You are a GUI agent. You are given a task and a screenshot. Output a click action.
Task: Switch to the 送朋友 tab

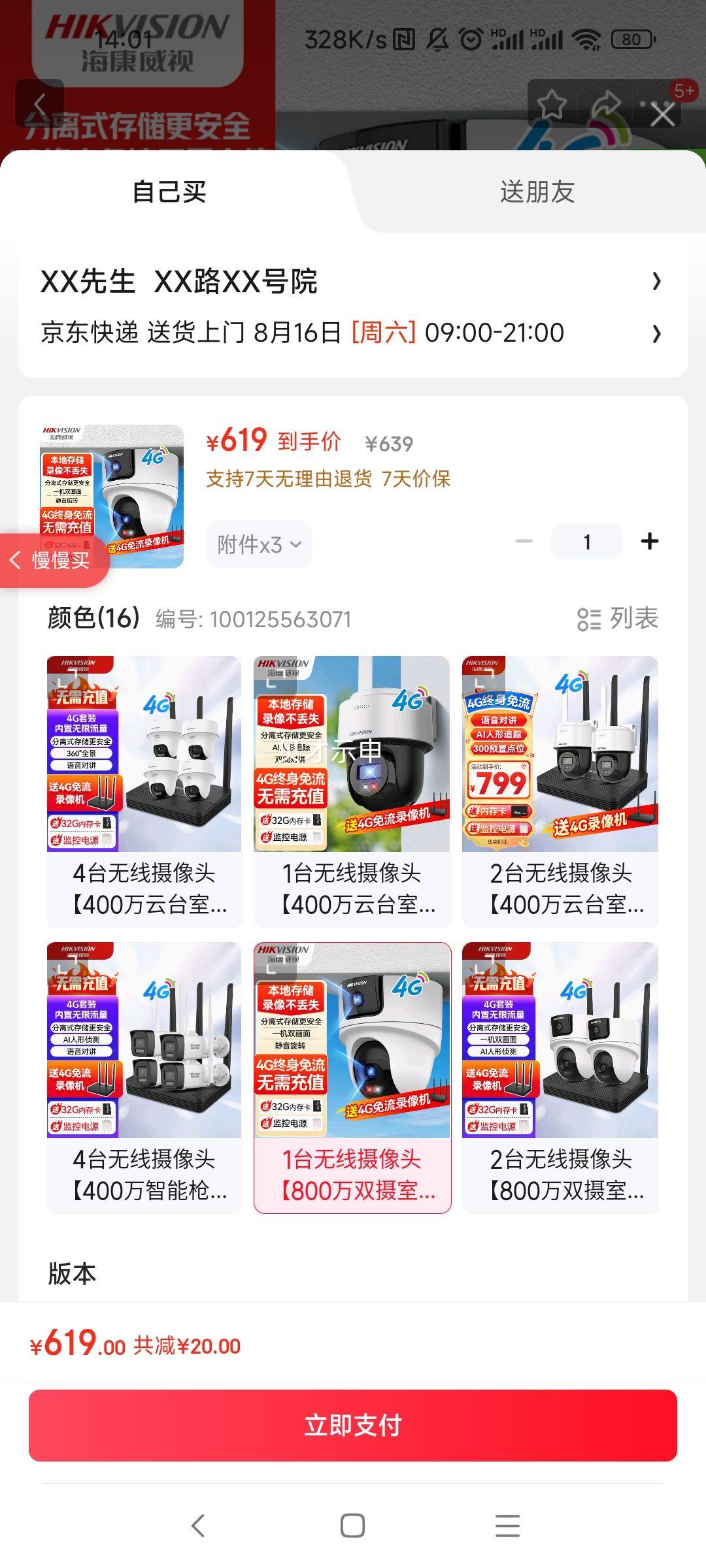pyautogui.click(x=537, y=192)
